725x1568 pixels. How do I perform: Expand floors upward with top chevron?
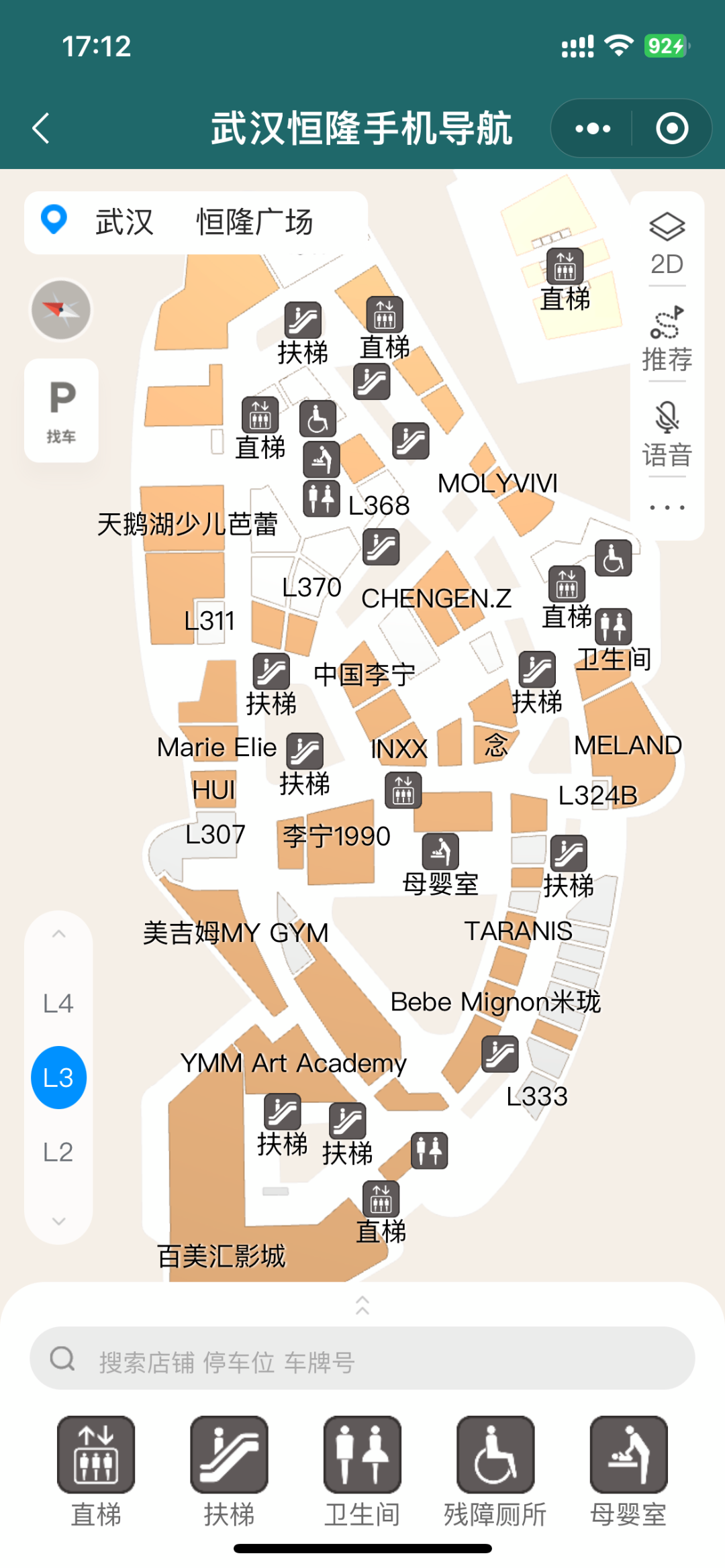(x=59, y=933)
